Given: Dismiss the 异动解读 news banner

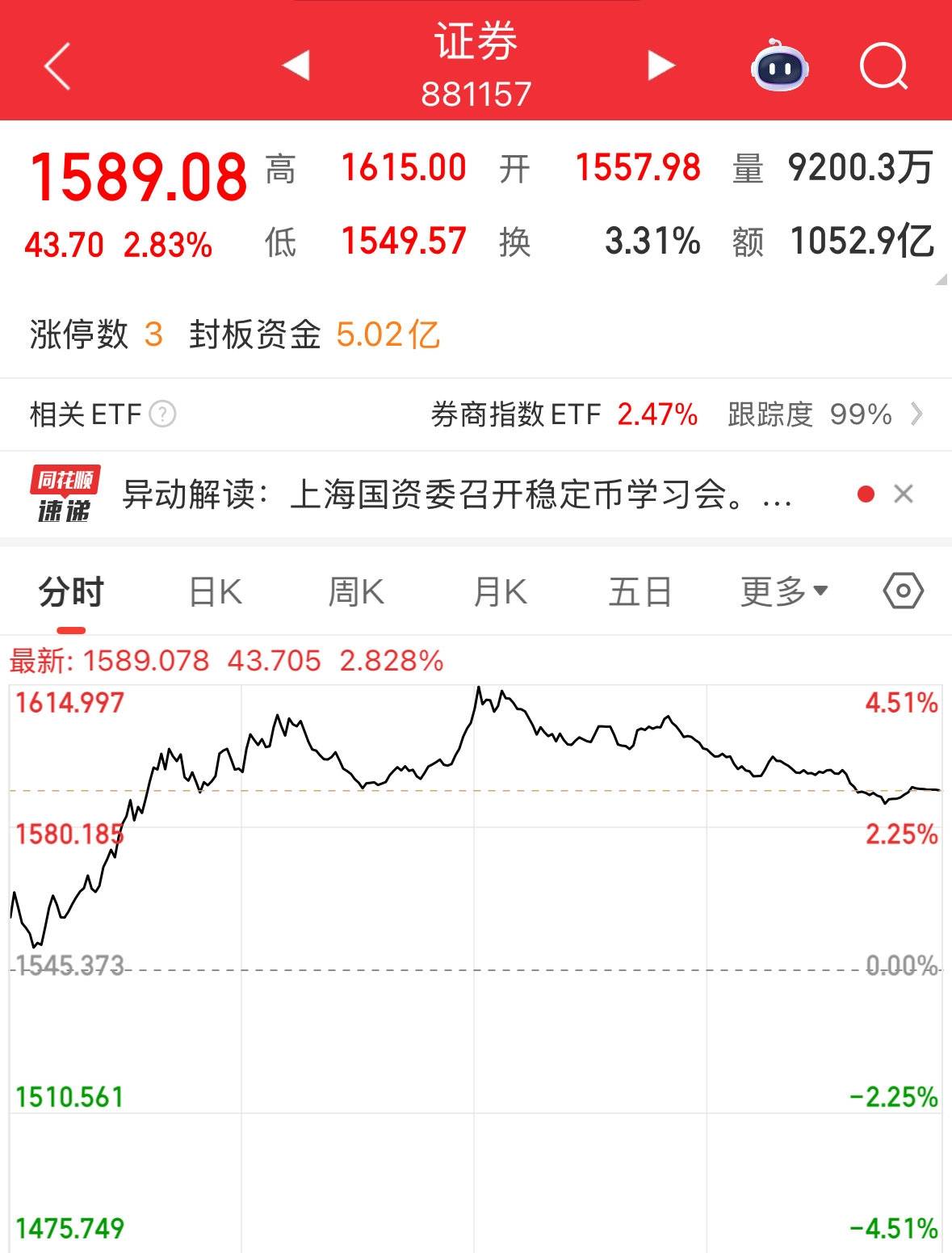Looking at the screenshot, I should 904,494.
